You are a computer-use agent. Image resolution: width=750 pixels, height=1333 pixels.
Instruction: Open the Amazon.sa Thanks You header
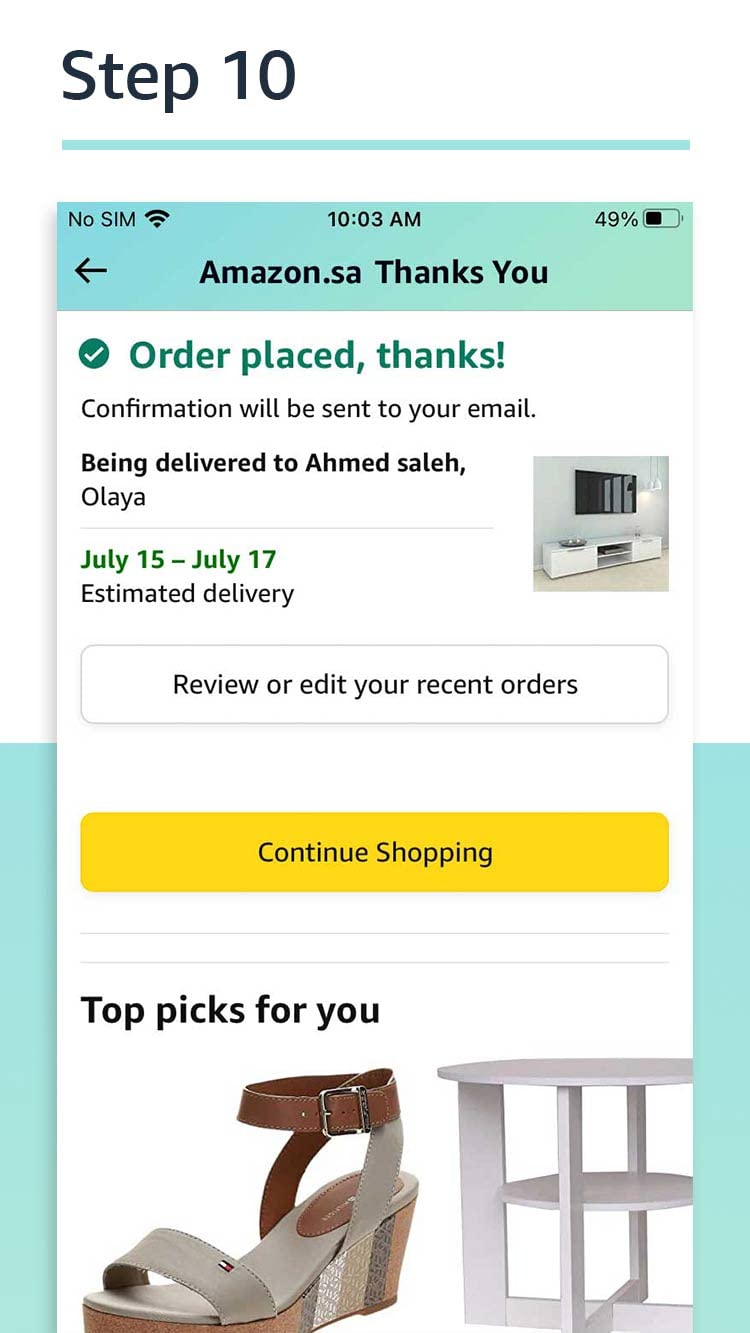click(x=374, y=271)
